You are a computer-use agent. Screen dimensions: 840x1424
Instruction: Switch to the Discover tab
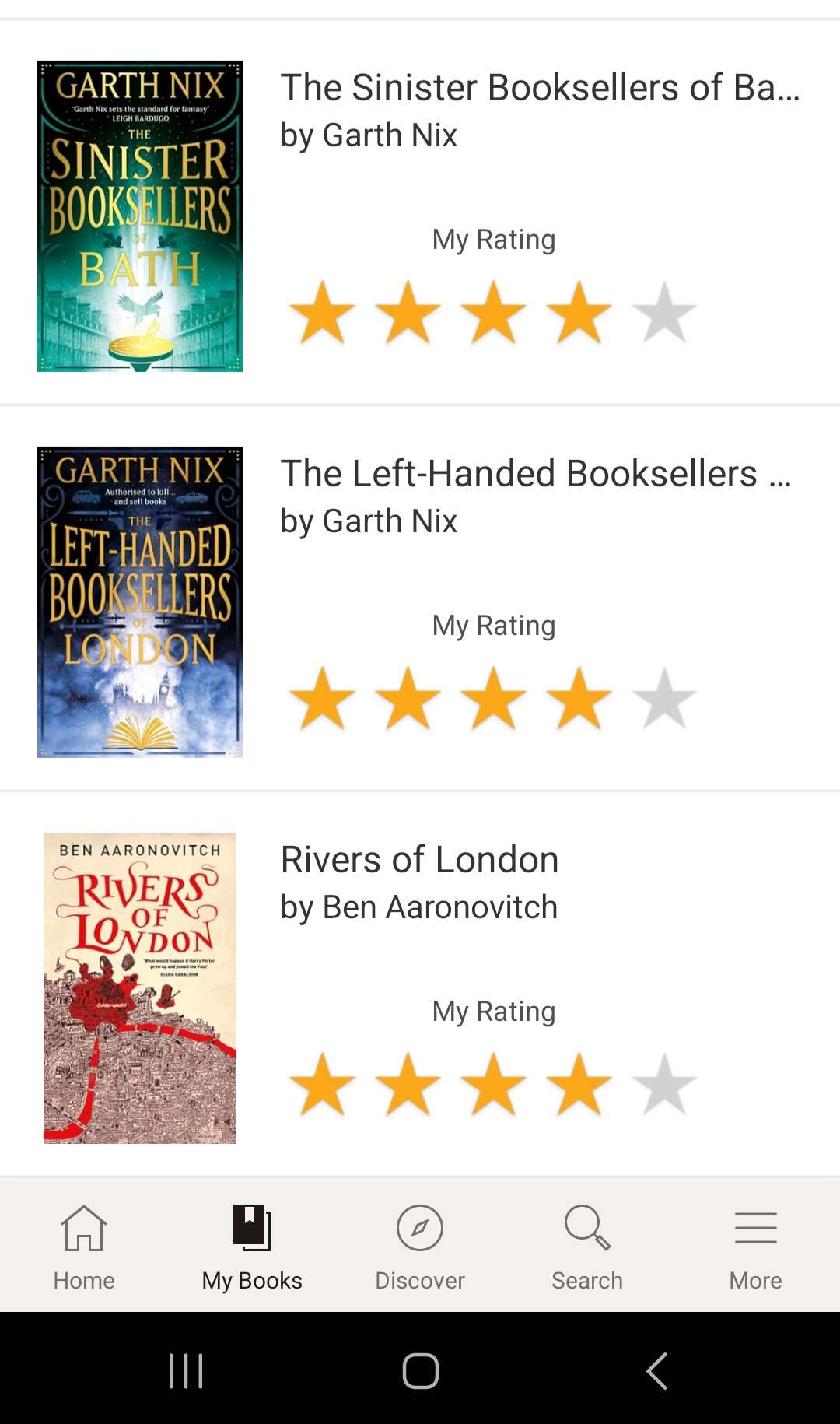[420, 1245]
